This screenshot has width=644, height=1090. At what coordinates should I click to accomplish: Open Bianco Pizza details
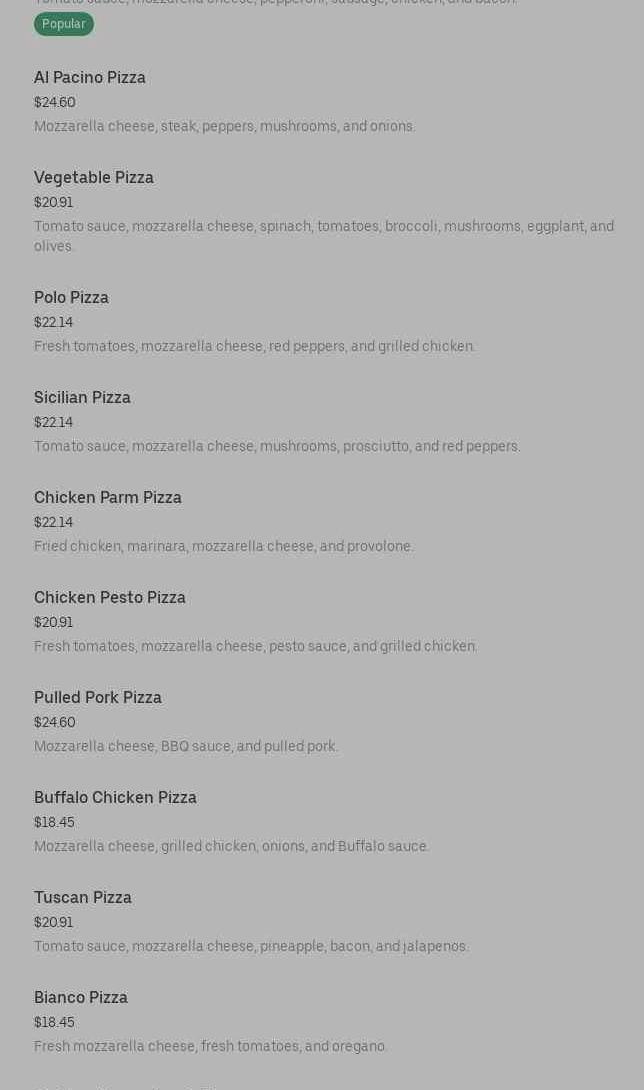pos(81,998)
